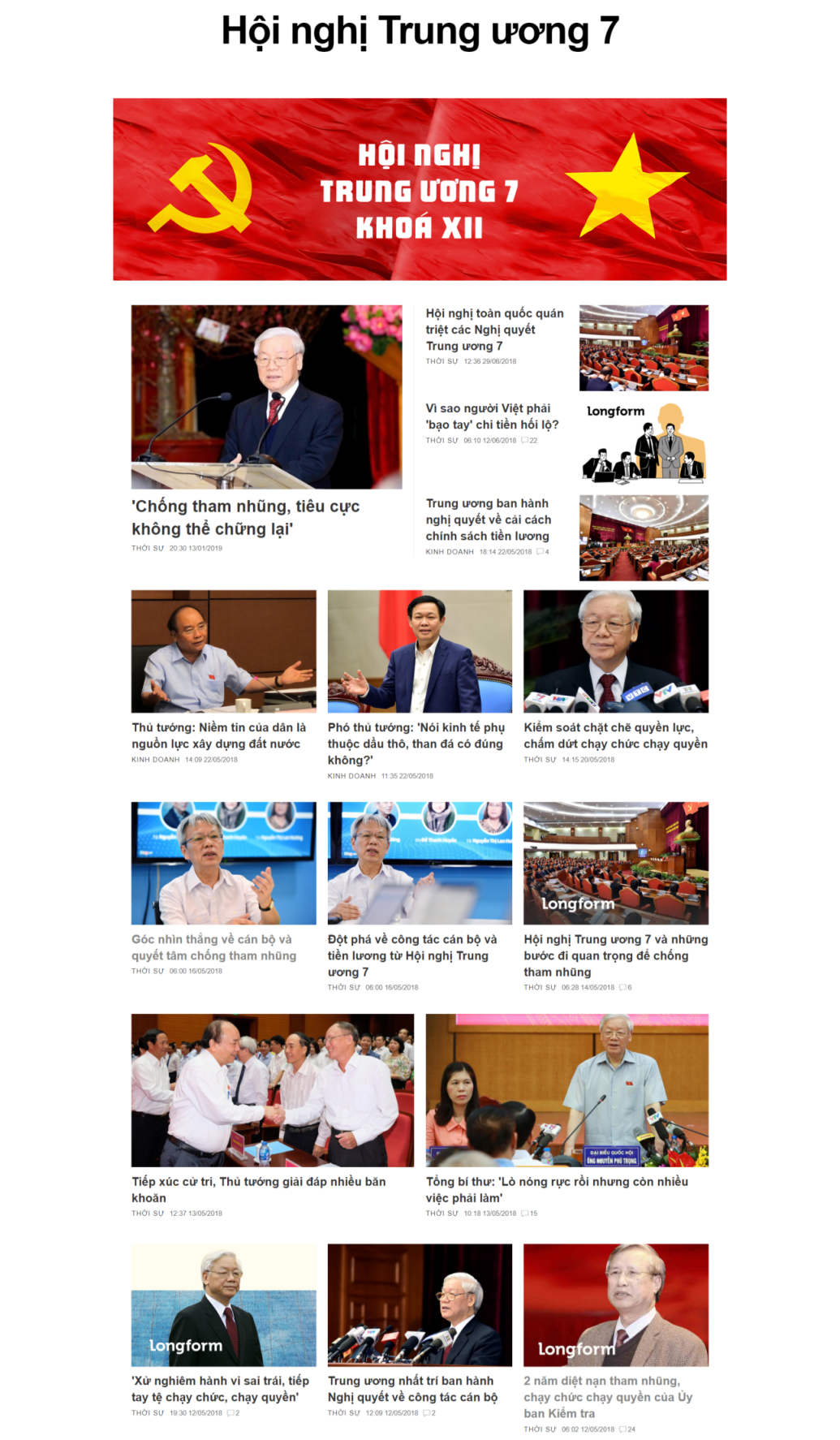The image size is (840, 1440).
Task: Open article 'Chống tham nhũng, tiêu cực không thể chững lại'
Action: [245, 517]
